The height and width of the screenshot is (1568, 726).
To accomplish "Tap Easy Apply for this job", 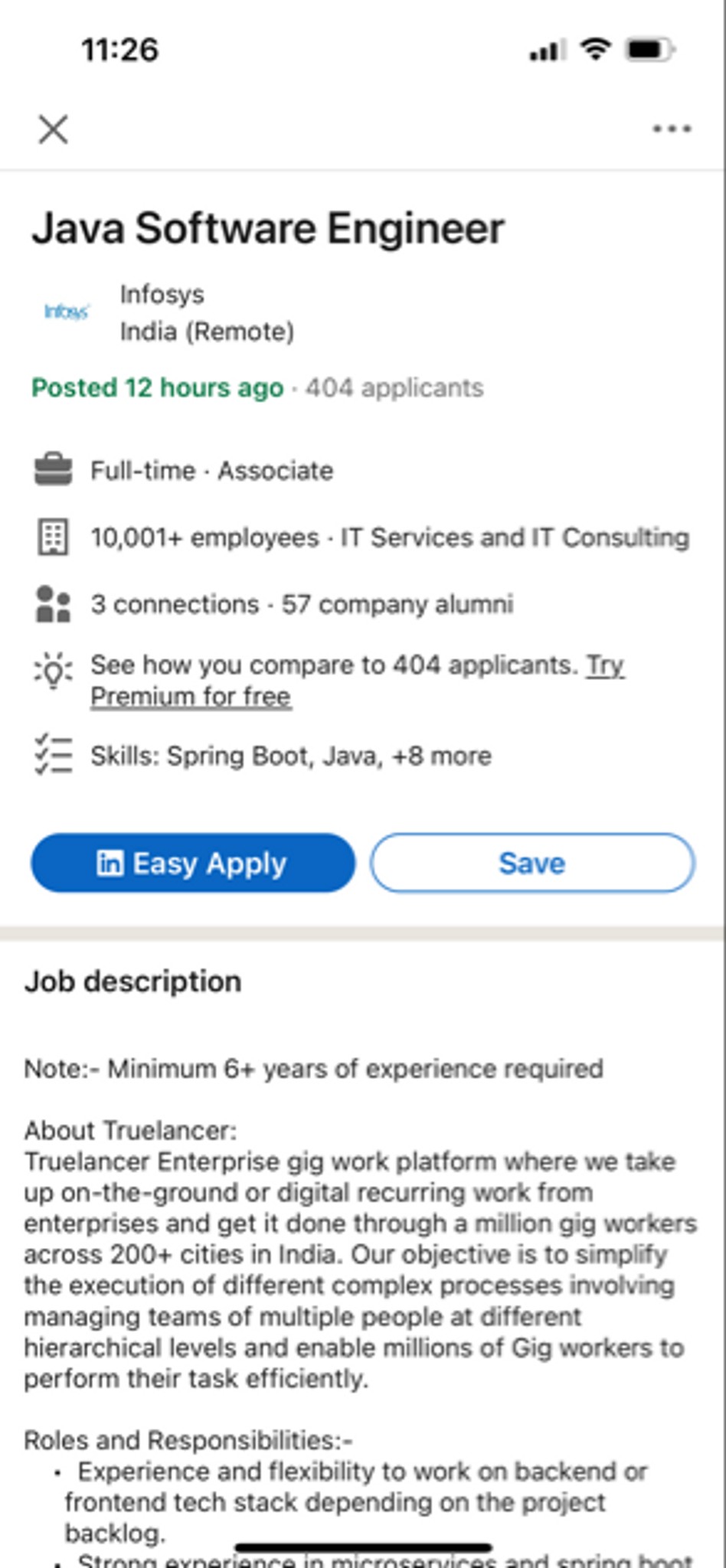I will click(x=191, y=862).
